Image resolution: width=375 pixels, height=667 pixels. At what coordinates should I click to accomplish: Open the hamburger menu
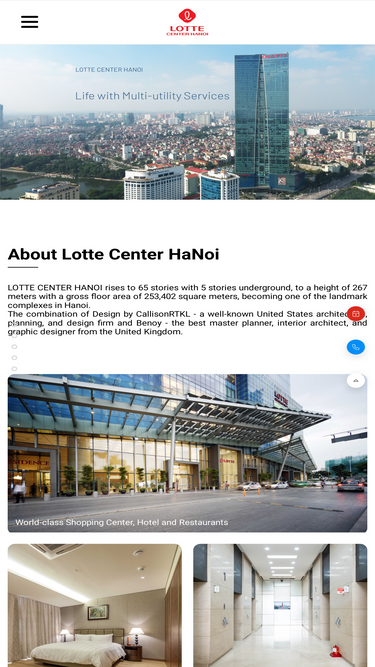point(29,22)
